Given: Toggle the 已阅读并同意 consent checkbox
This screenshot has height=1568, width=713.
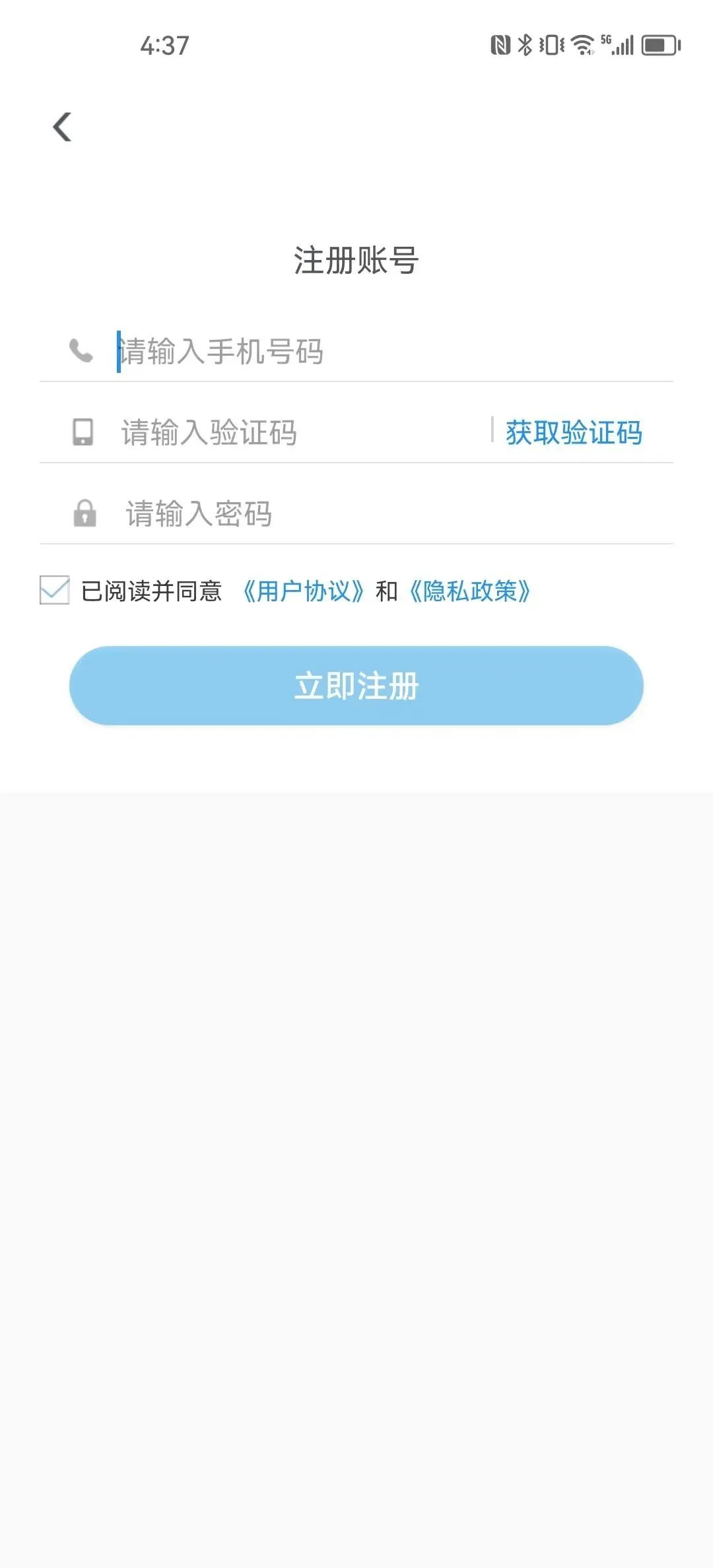Looking at the screenshot, I should (55, 593).
